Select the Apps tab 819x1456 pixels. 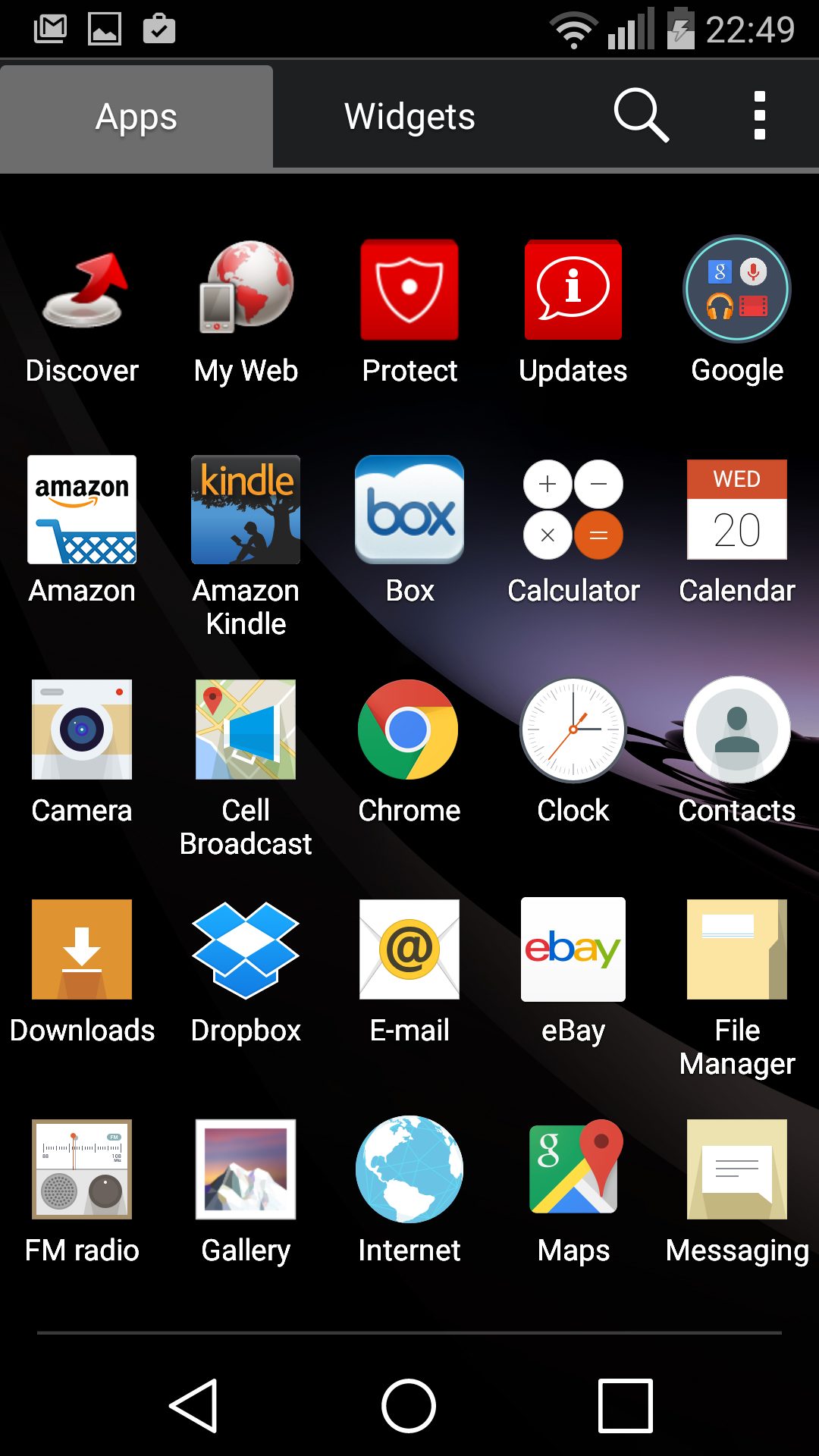[x=136, y=118]
